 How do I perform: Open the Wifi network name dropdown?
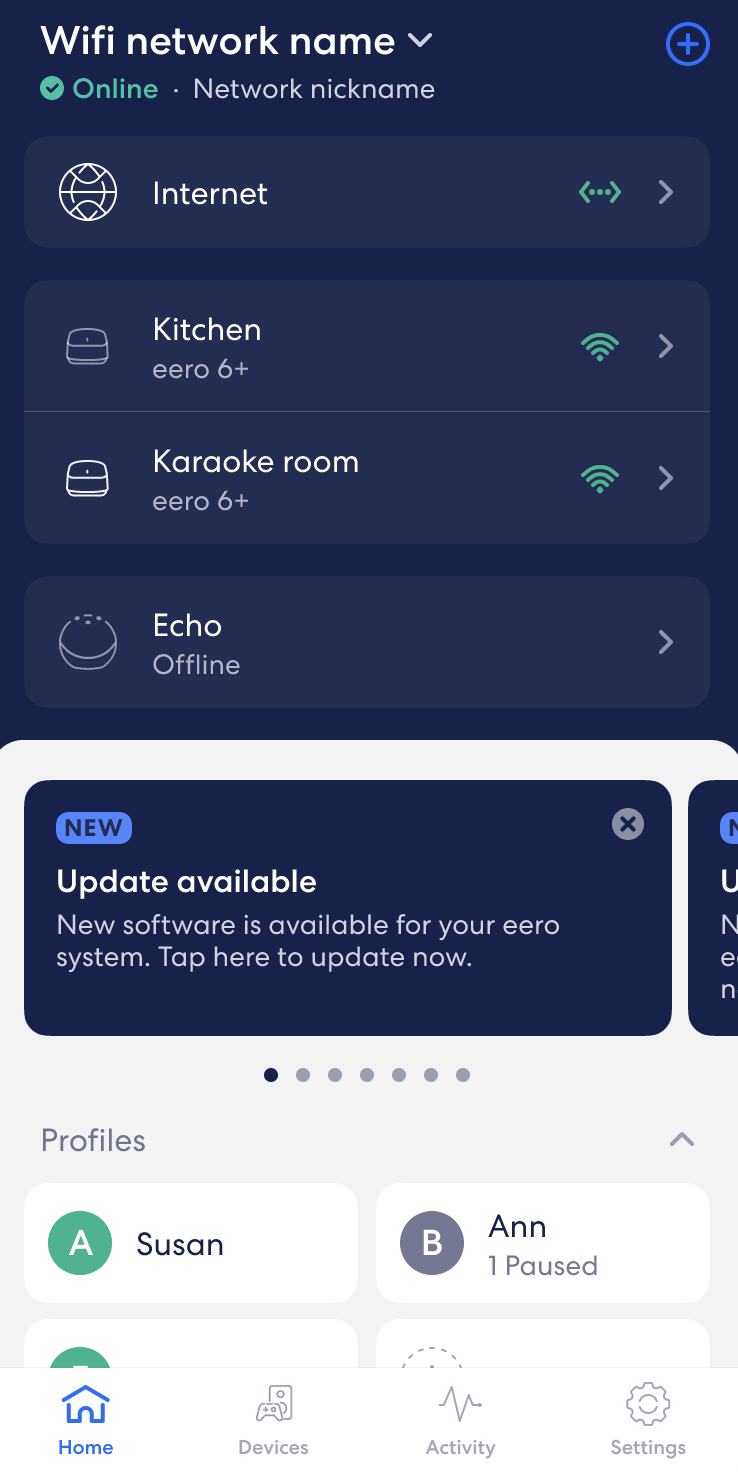pyautogui.click(x=237, y=42)
